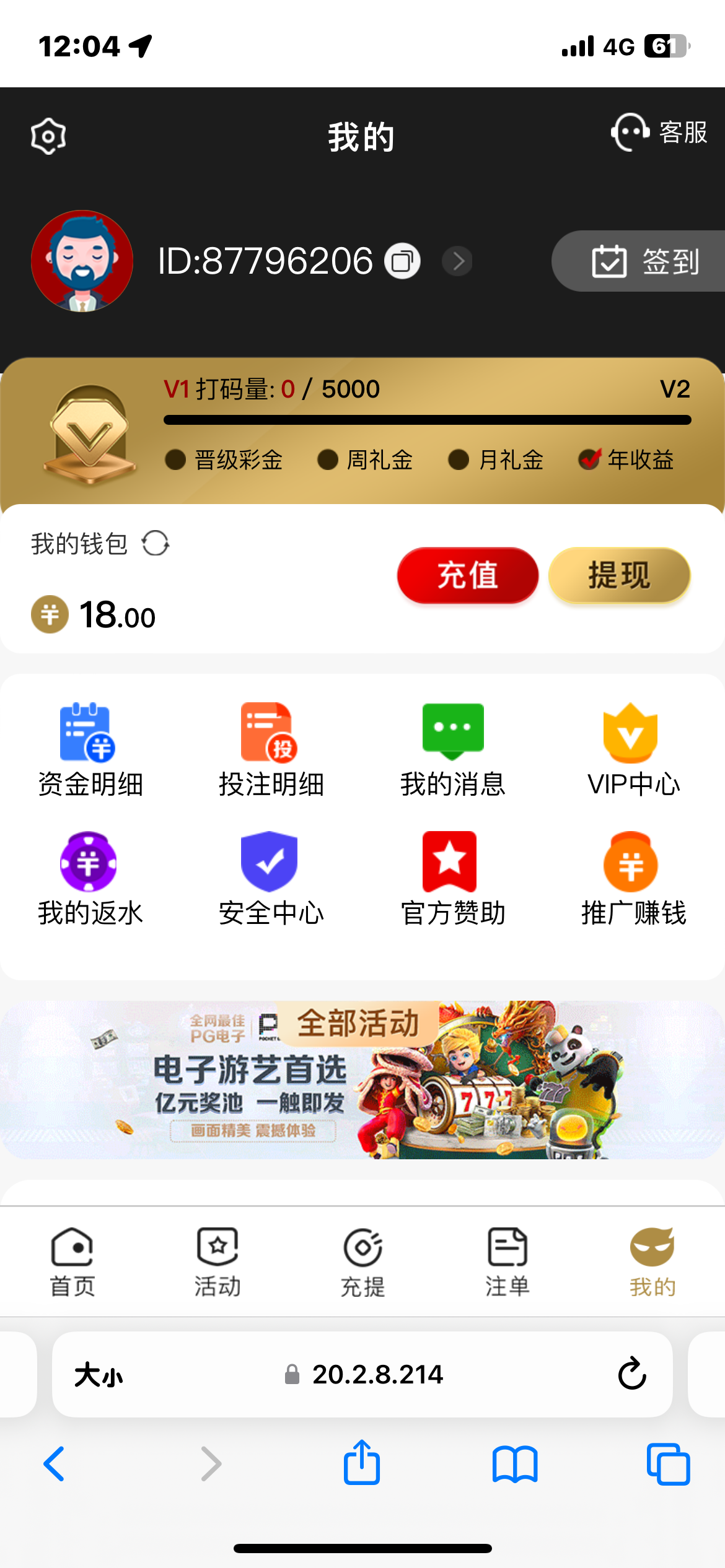Tap the red 充值 recharge button
725x1568 pixels.
point(468,575)
